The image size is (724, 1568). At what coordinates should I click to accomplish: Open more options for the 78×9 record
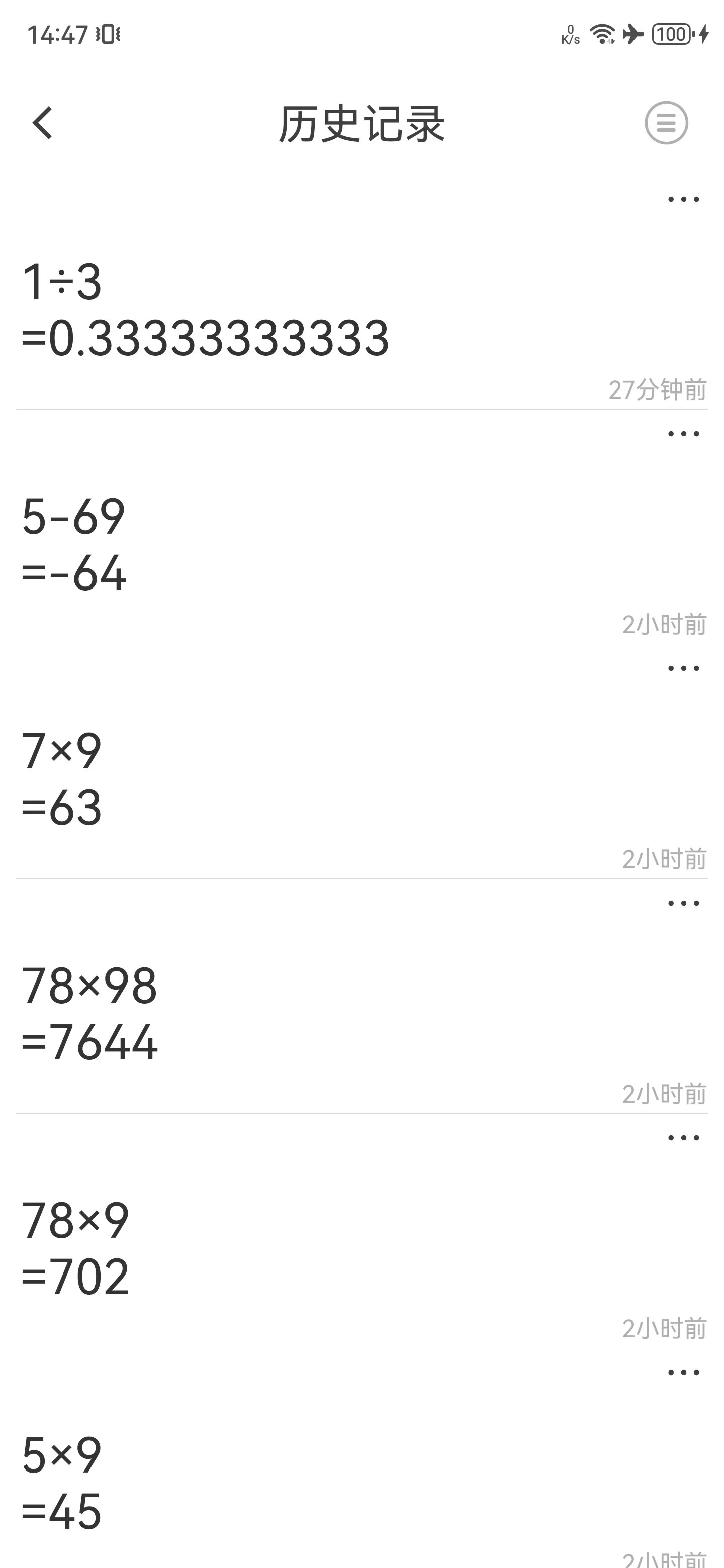click(683, 1138)
